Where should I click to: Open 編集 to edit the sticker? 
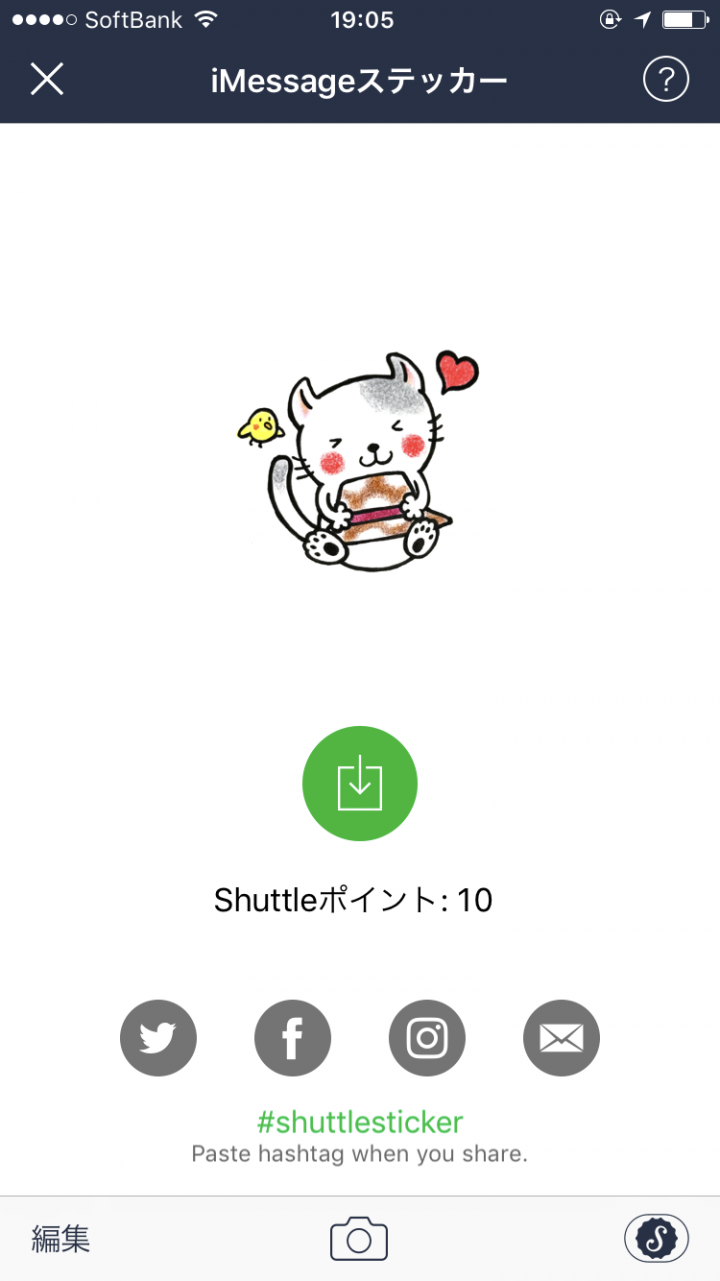pos(61,1239)
